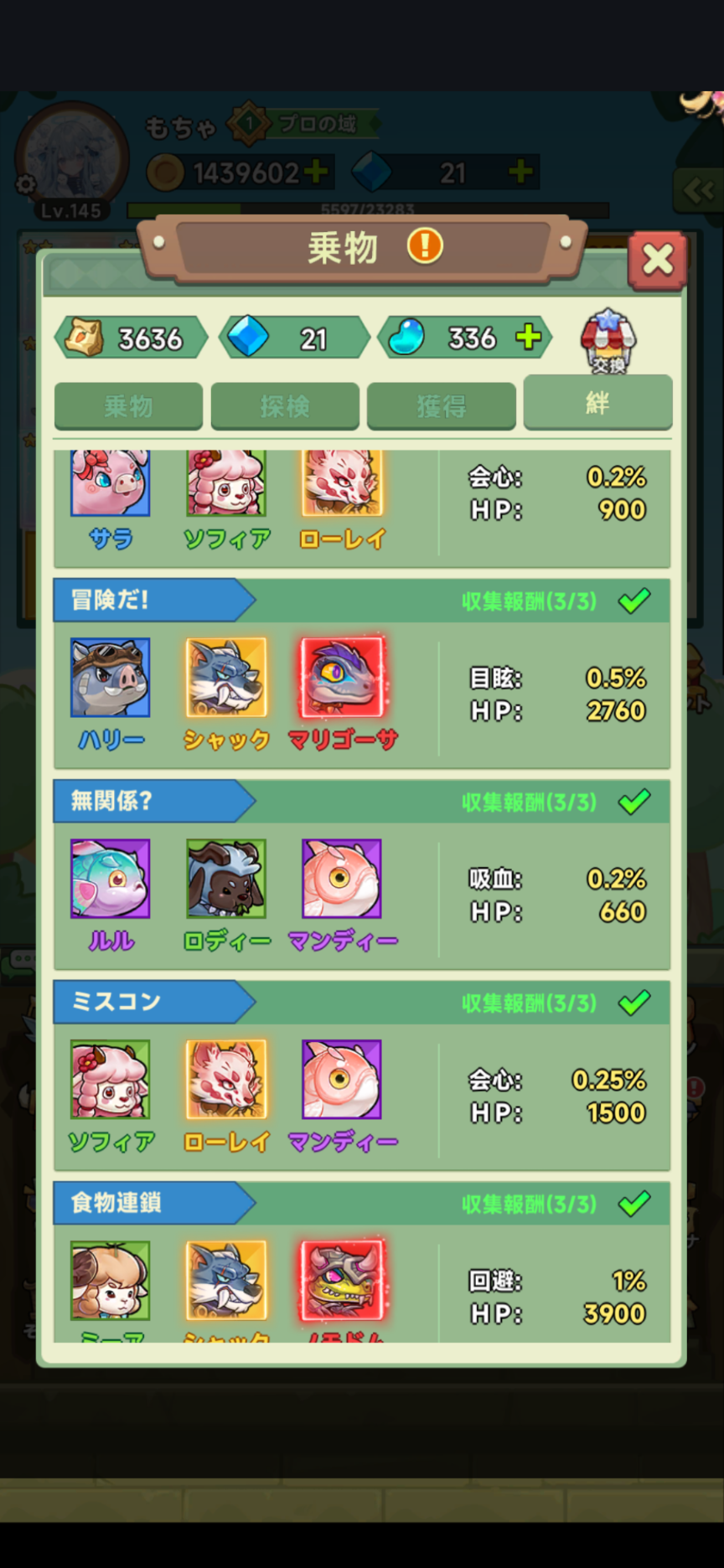The image size is (724, 1568).
Task: Open シャック mount in 冒険だ! bond
Action: click(226, 678)
